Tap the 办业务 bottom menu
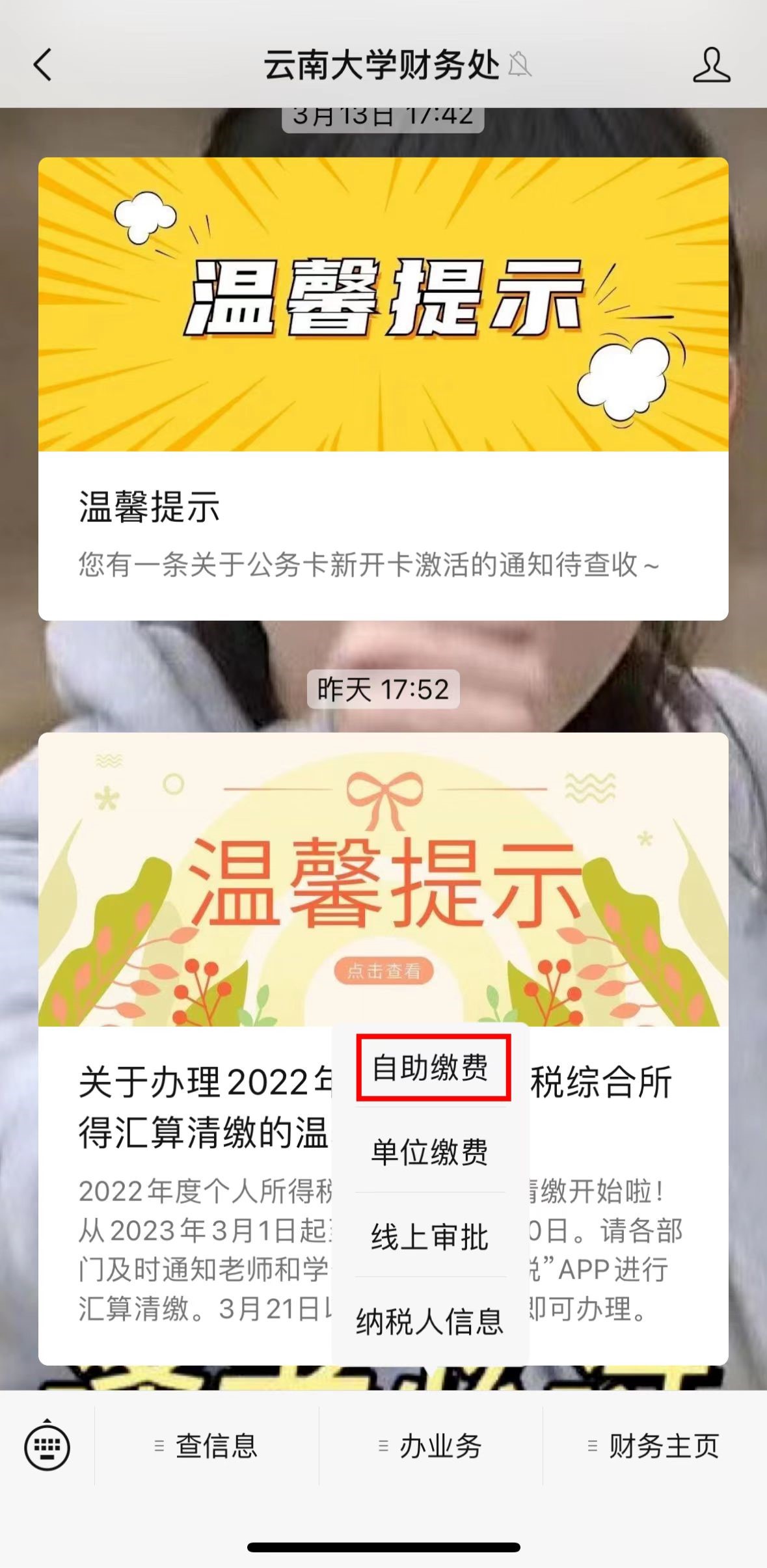This screenshot has width=767, height=1568. point(431,1446)
